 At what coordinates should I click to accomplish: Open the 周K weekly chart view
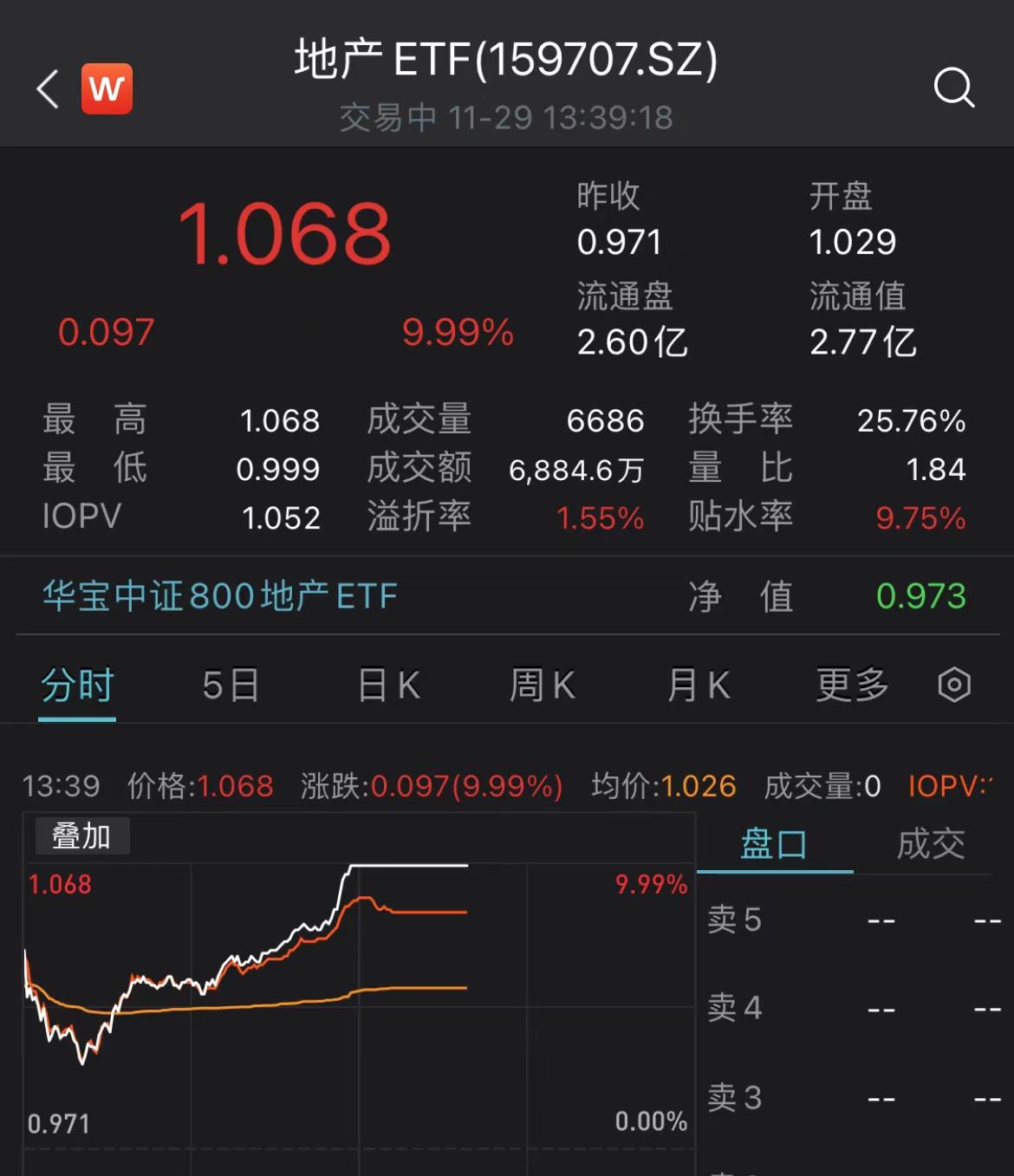[x=541, y=685]
